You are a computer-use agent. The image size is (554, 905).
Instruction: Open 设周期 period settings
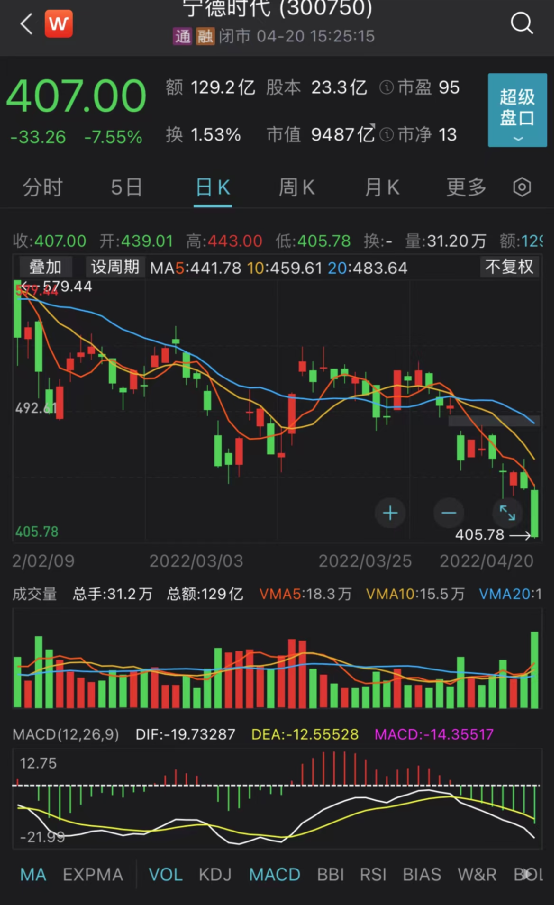tap(115, 267)
